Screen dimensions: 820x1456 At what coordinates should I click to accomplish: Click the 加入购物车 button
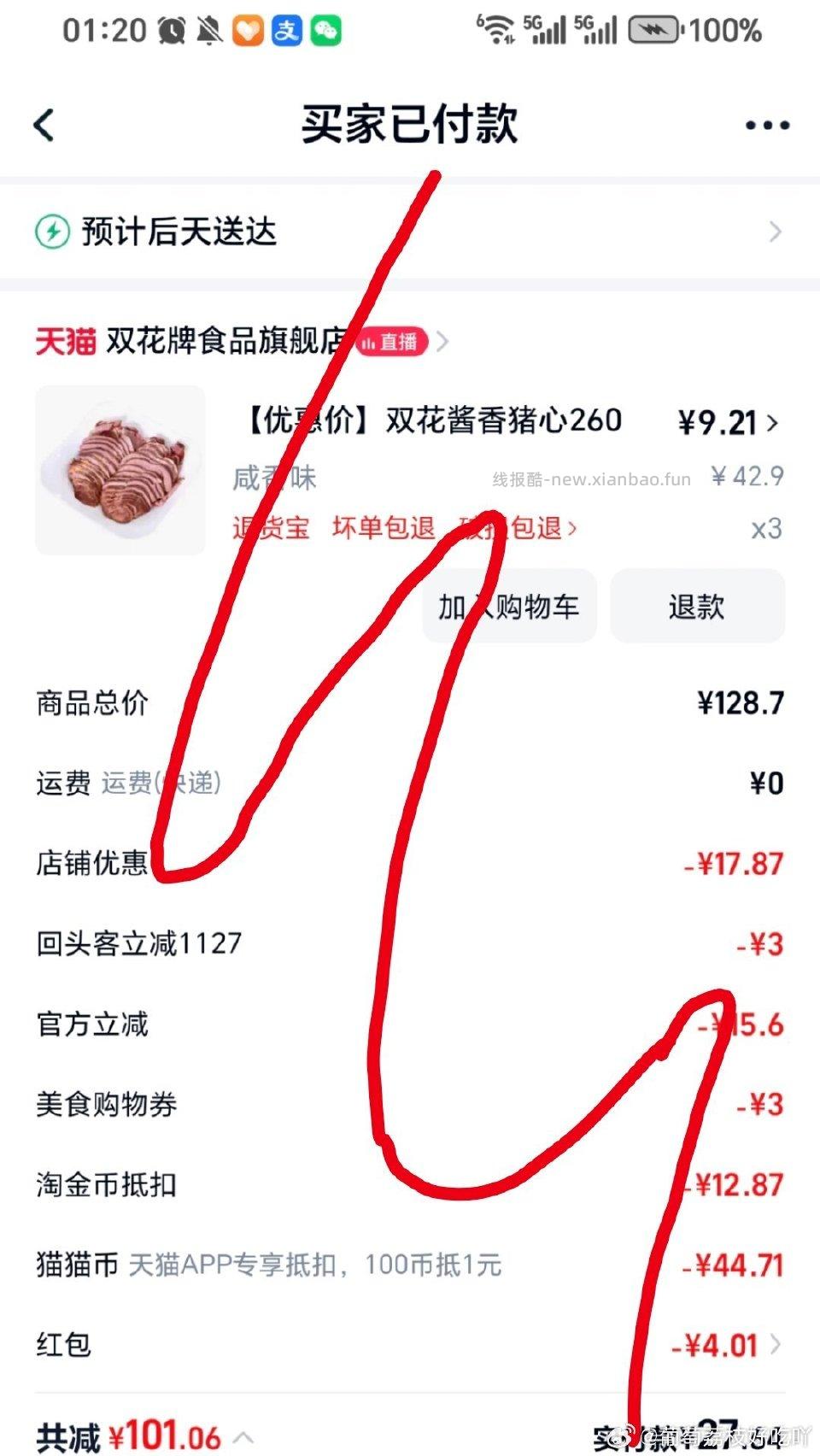point(508,607)
